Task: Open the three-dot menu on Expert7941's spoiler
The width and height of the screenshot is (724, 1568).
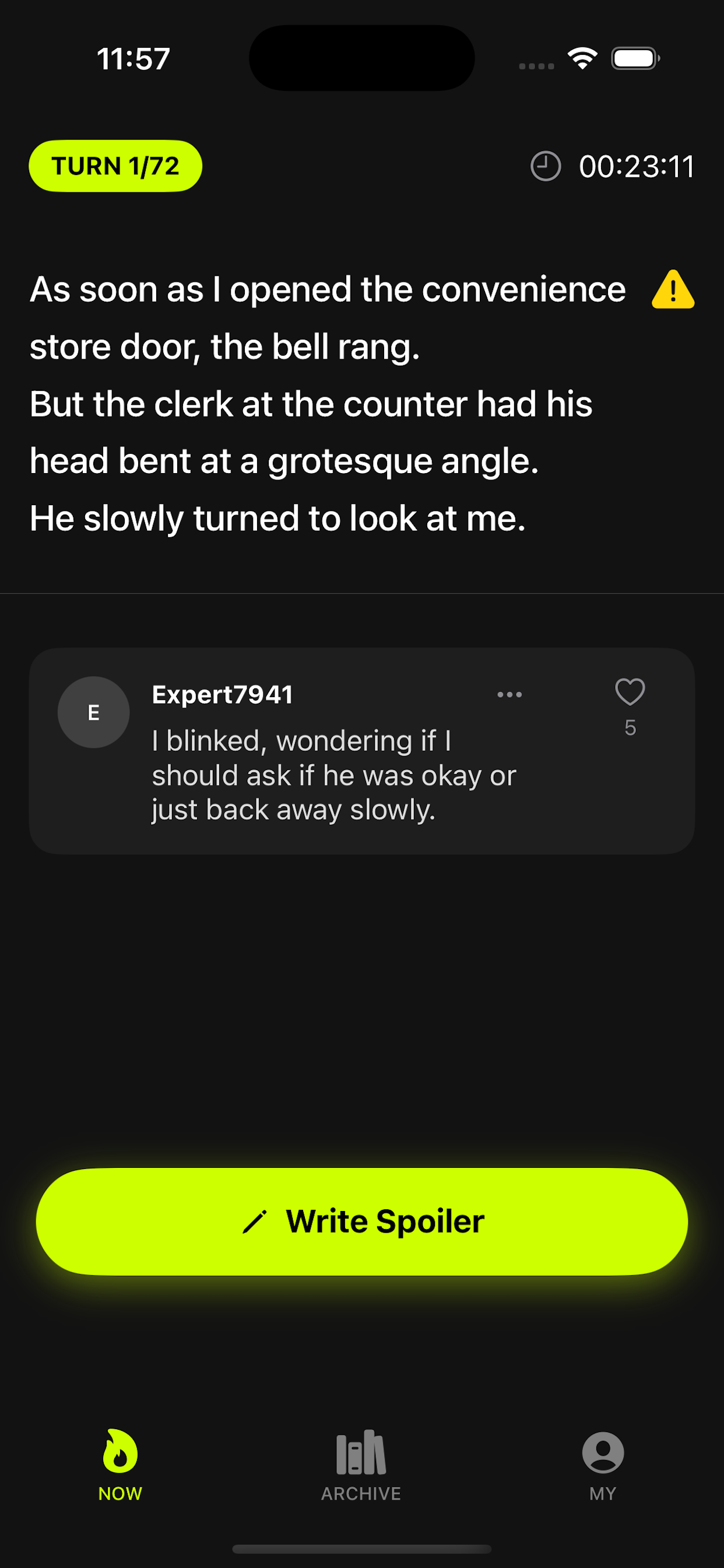Action: point(509,695)
